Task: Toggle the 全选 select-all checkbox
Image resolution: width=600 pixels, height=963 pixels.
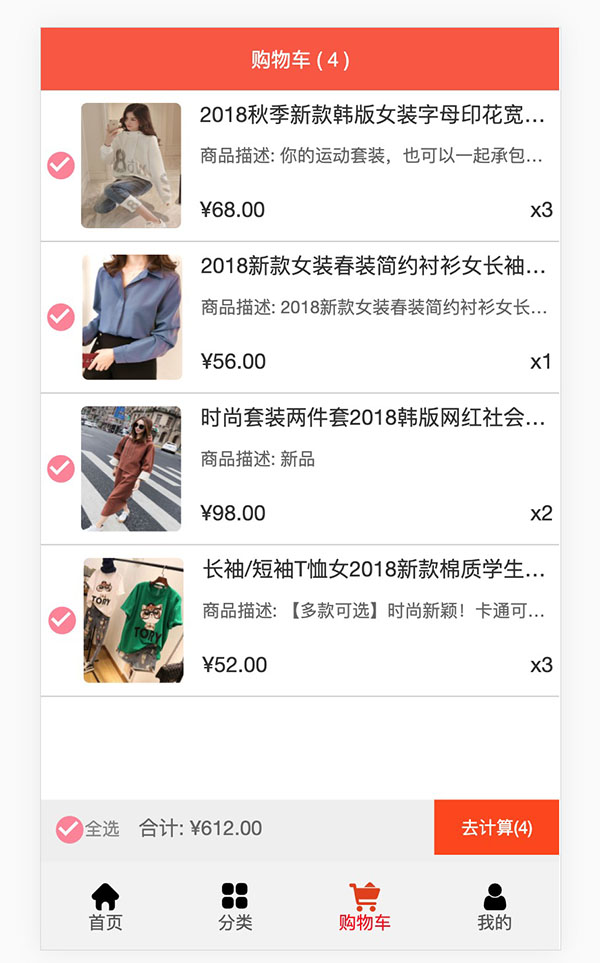Action: [69, 829]
